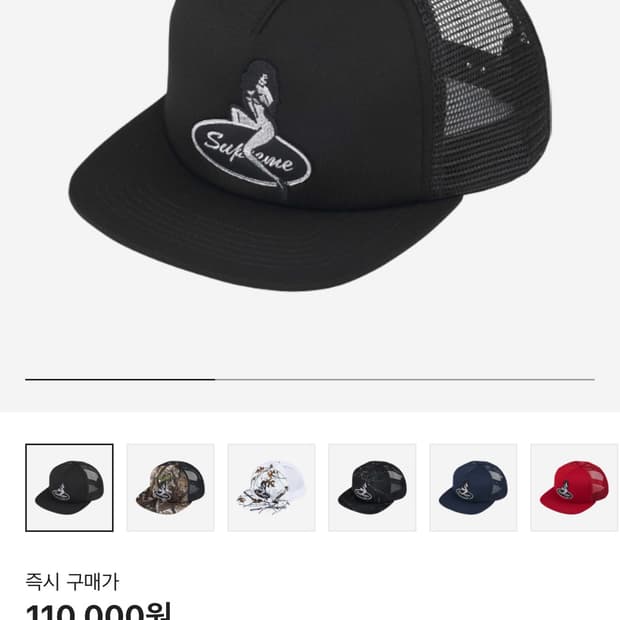Select the camo cap thumbnail
The width and height of the screenshot is (620, 620).
point(170,487)
